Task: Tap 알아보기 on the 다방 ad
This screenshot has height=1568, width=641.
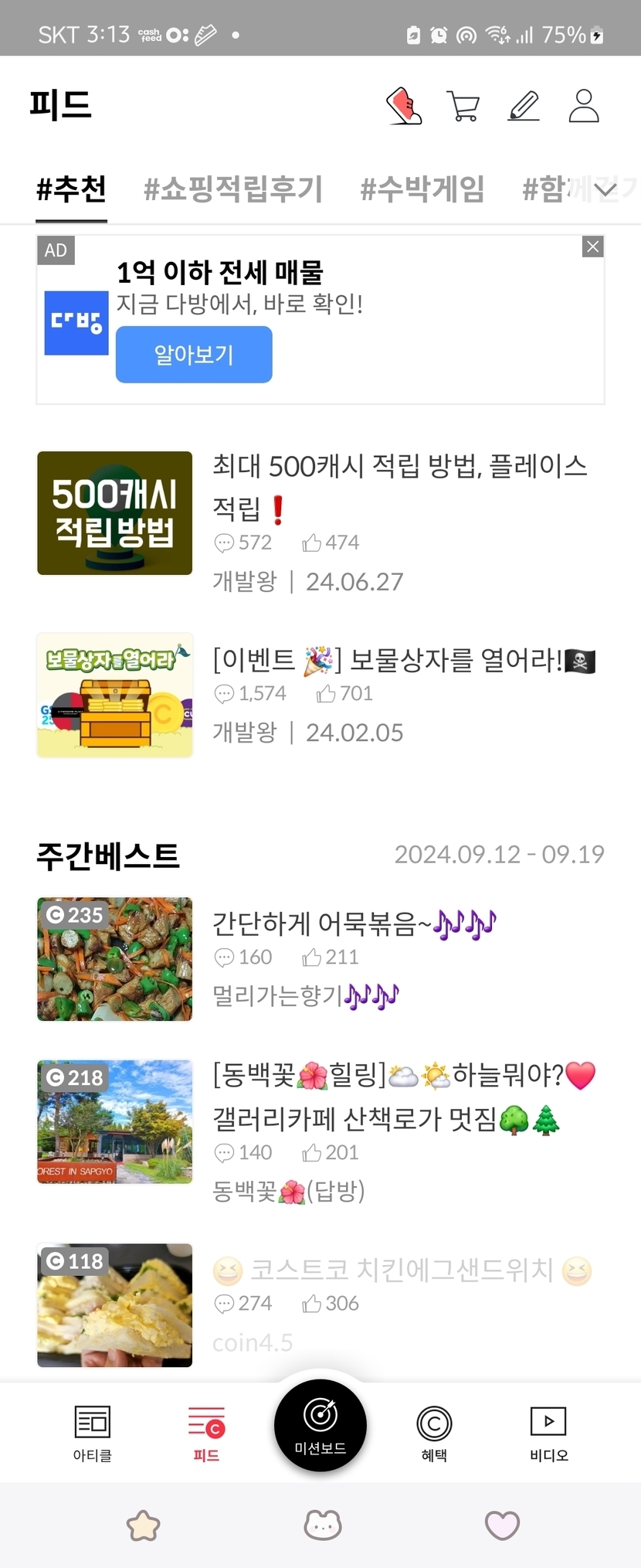Action: [x=194, y=355]
